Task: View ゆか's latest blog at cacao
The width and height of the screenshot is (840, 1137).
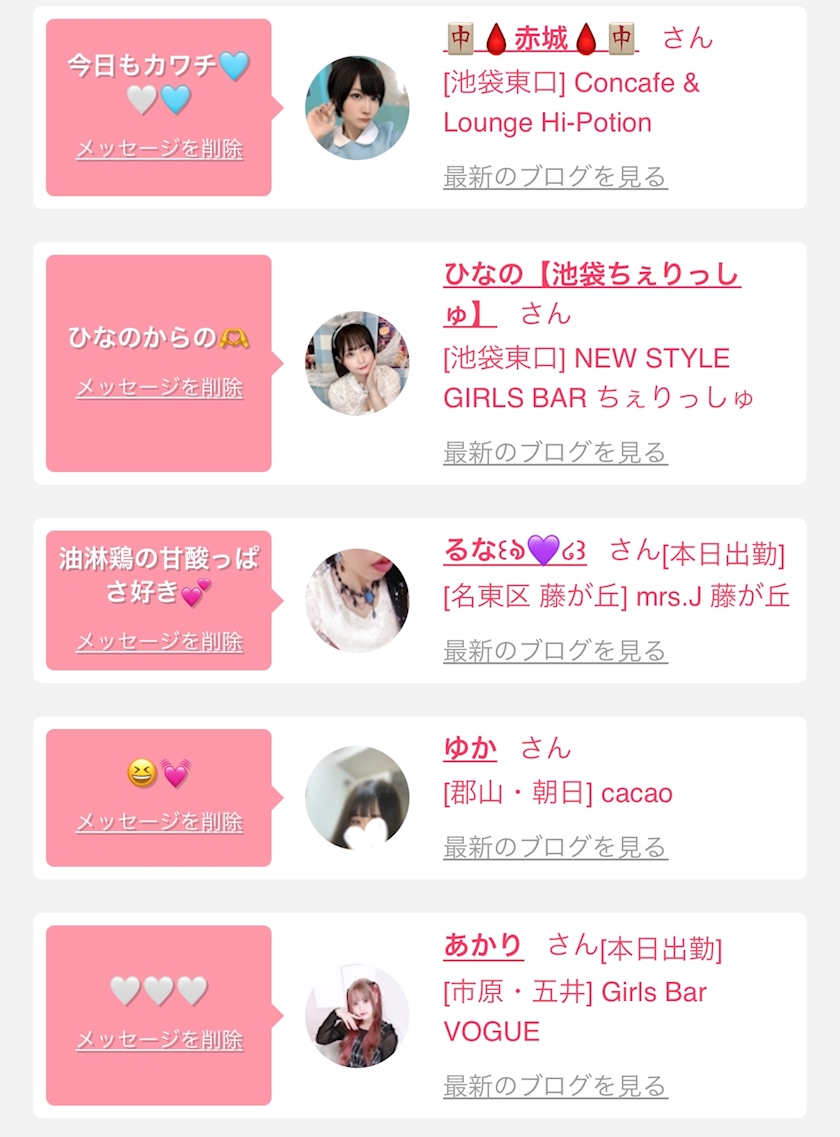Action: 555,846
